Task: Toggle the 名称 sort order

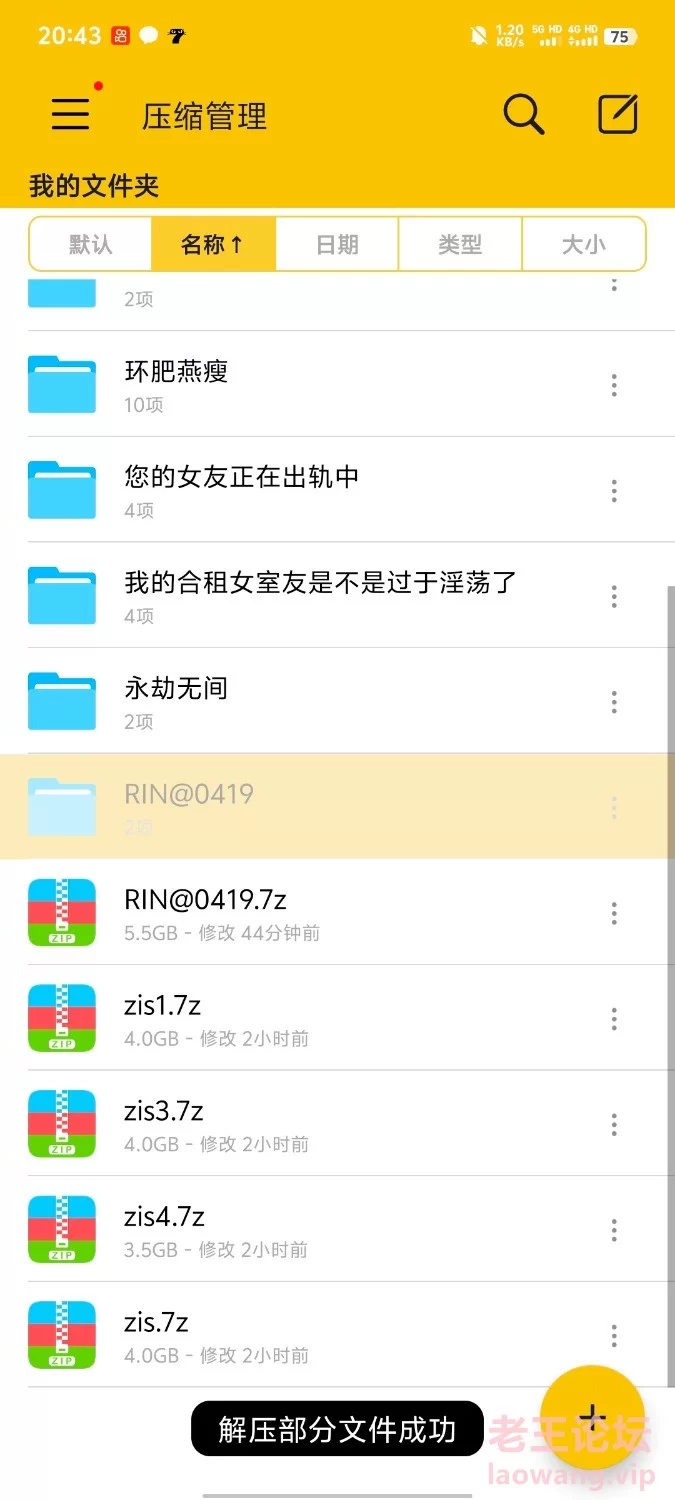Action: tap(214, 244)
